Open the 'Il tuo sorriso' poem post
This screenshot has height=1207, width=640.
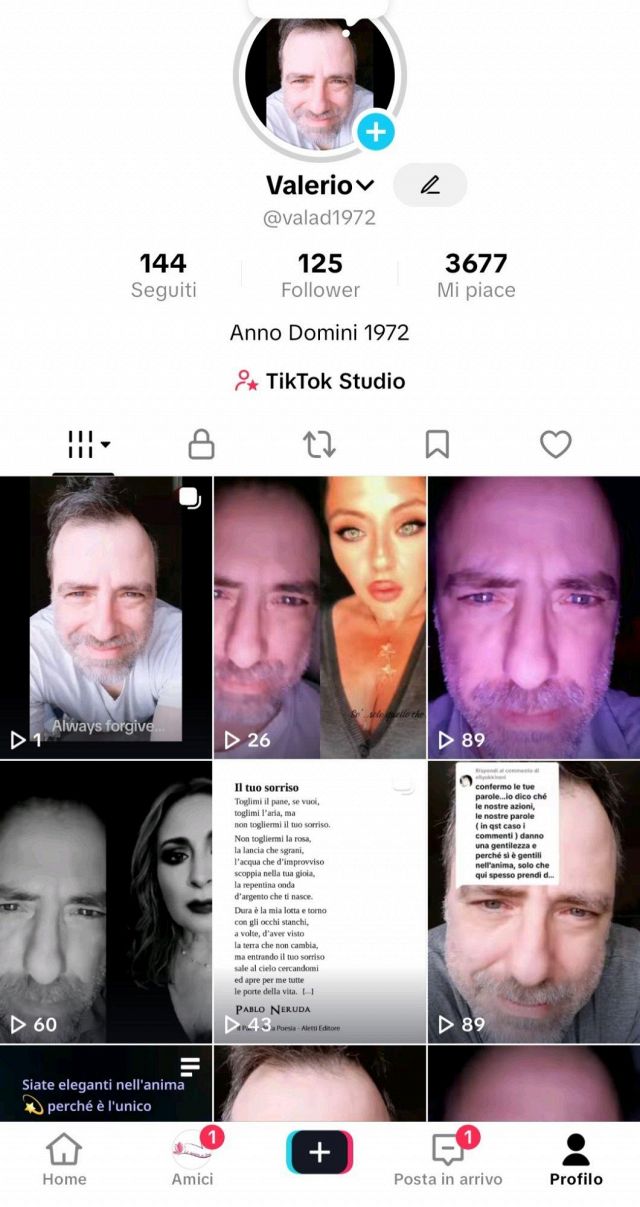[x=320, y=900]
